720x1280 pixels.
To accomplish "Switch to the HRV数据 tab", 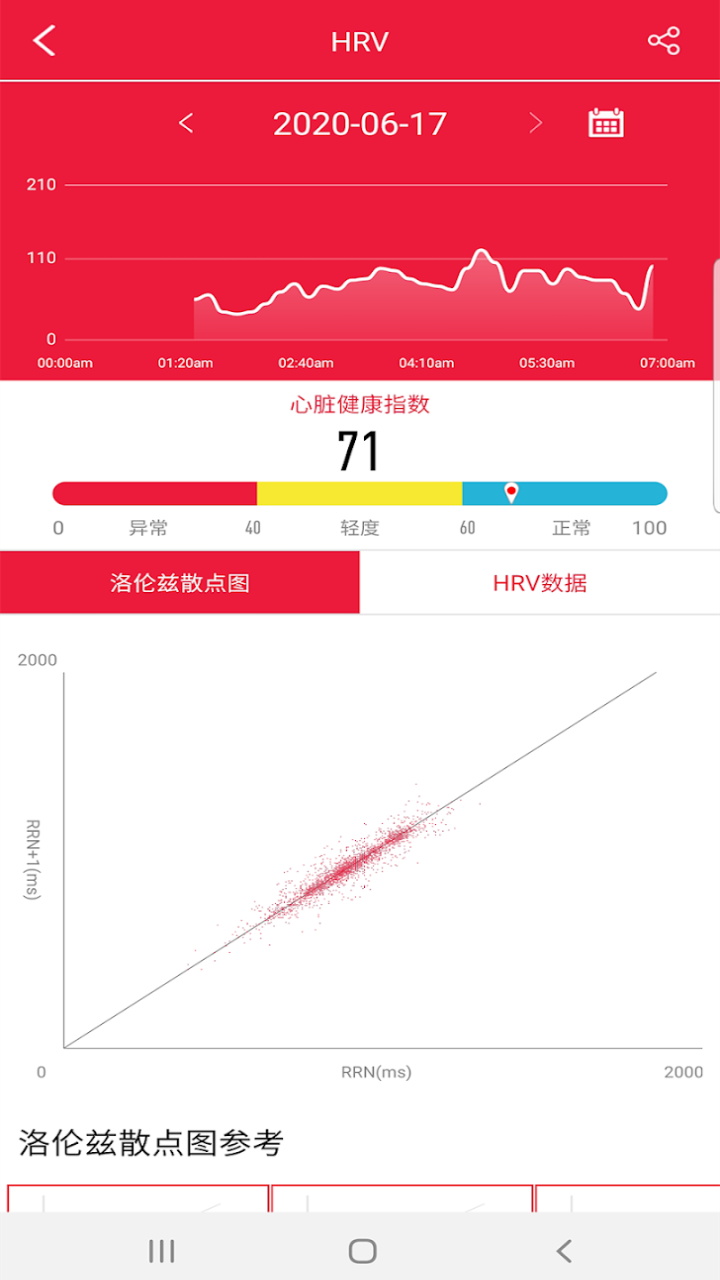I will (x=540, y=582).
